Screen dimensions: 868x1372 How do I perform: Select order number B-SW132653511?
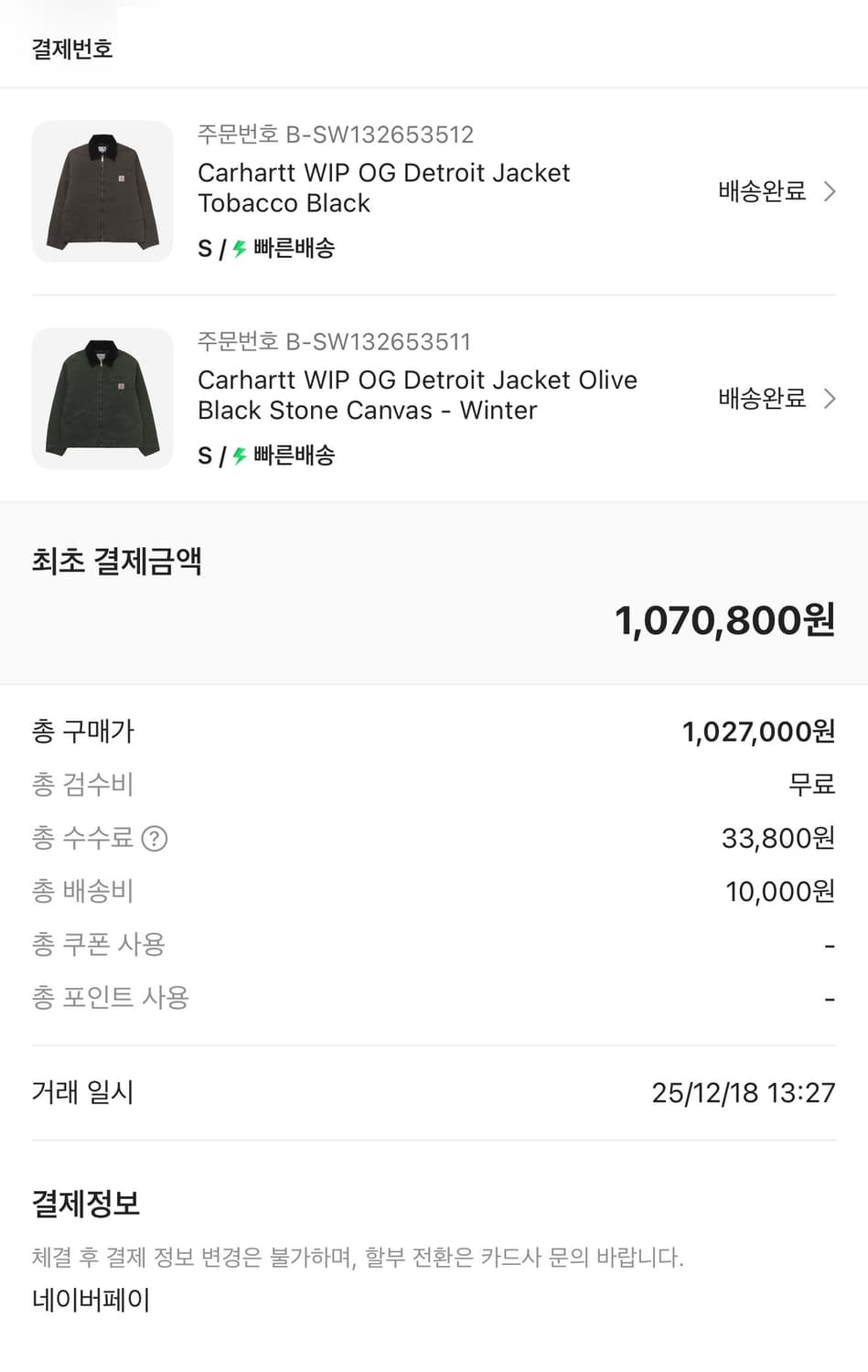(334, 342)
